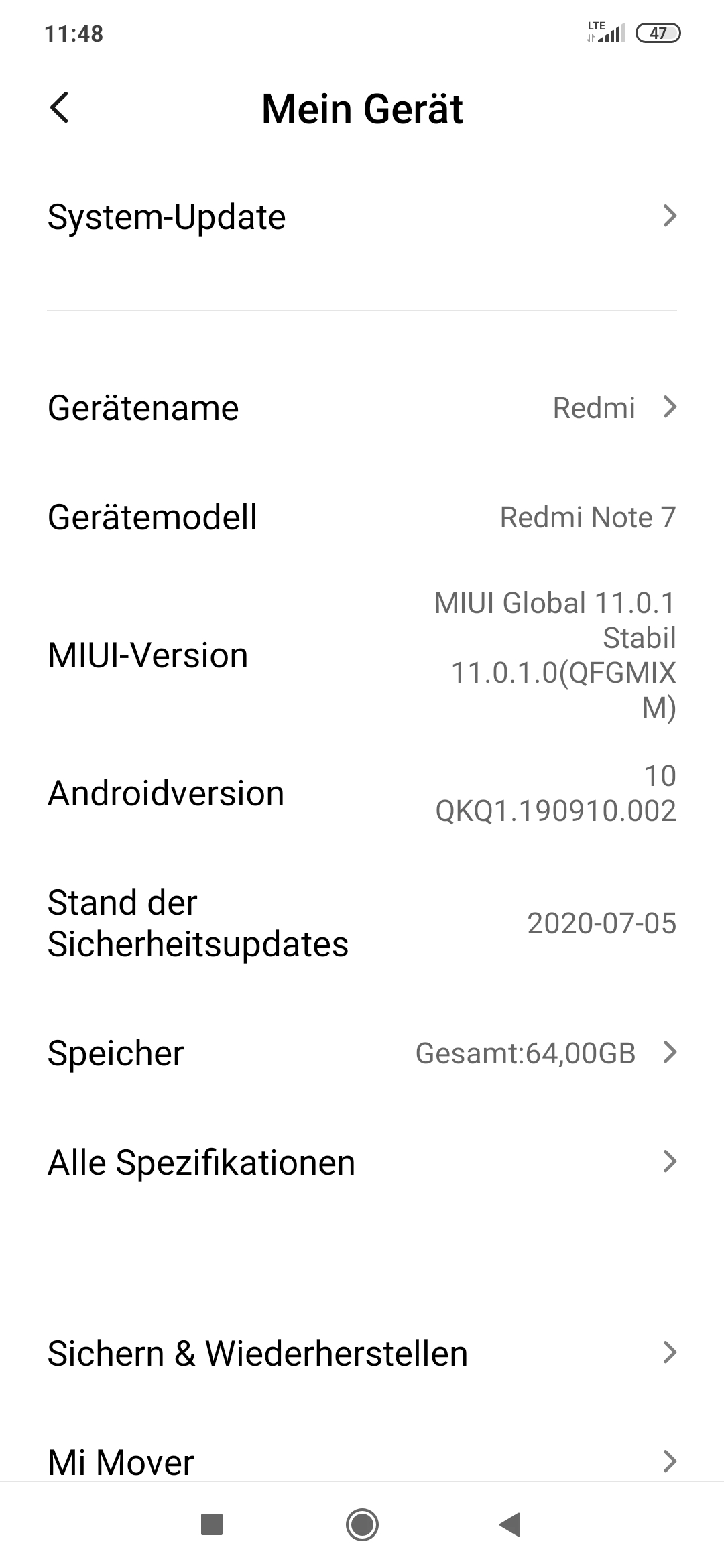View Alle Spezifikationen
Viewport: 724px width, 1568px height.
tap(362, 1162)
